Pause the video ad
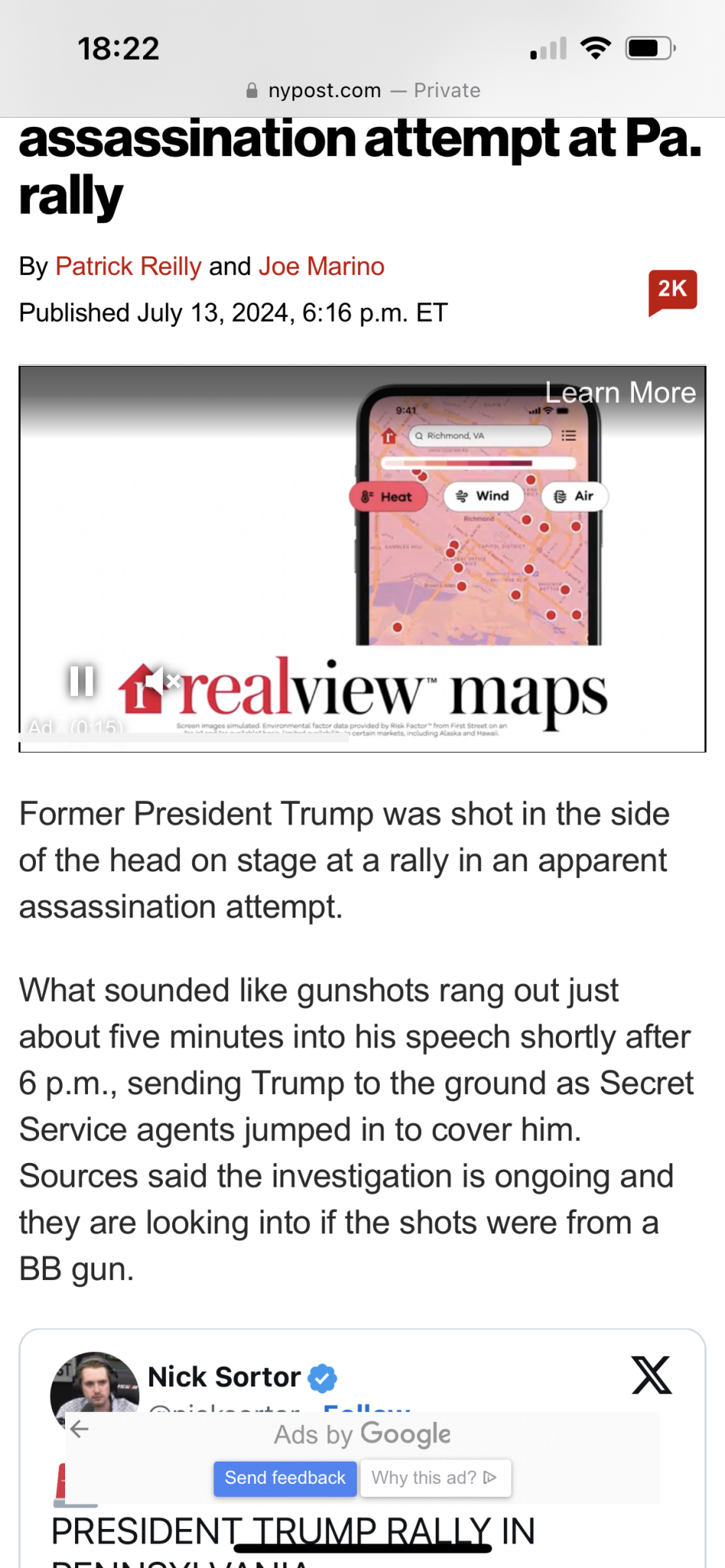 81,680
